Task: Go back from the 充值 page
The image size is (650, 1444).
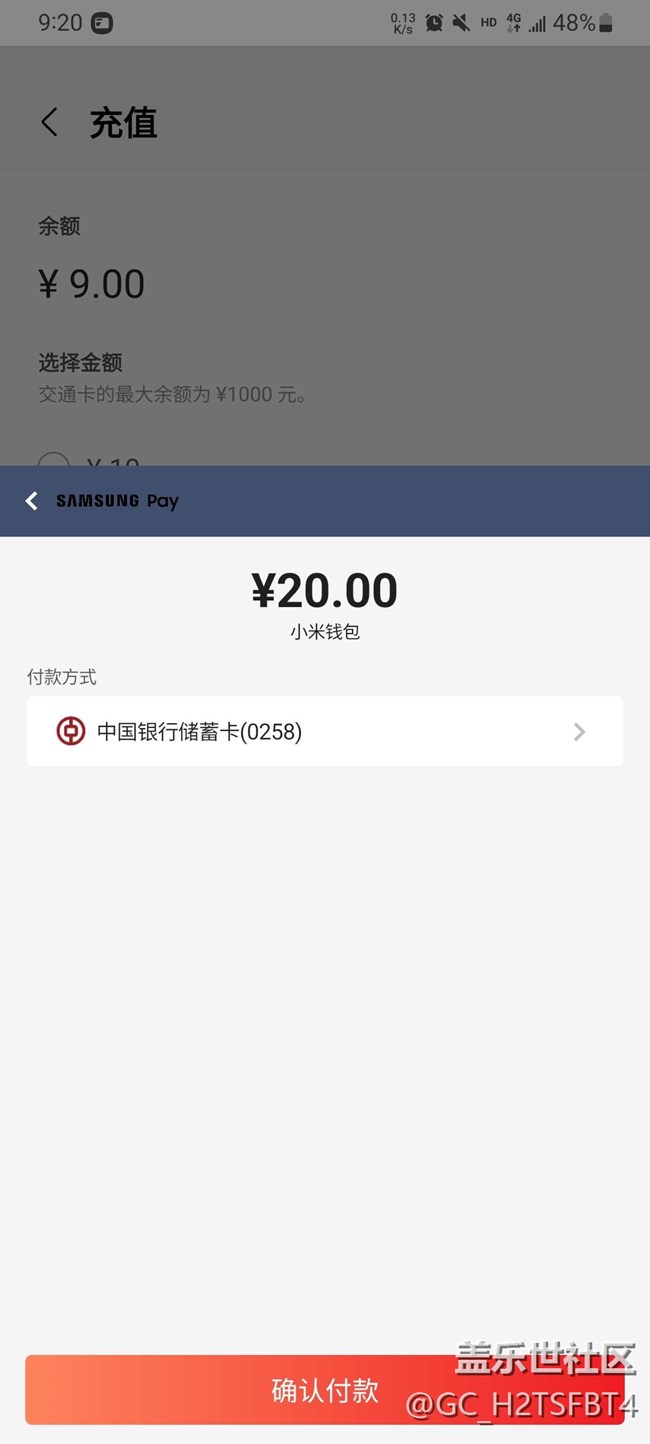Action: tap(49, 123)
